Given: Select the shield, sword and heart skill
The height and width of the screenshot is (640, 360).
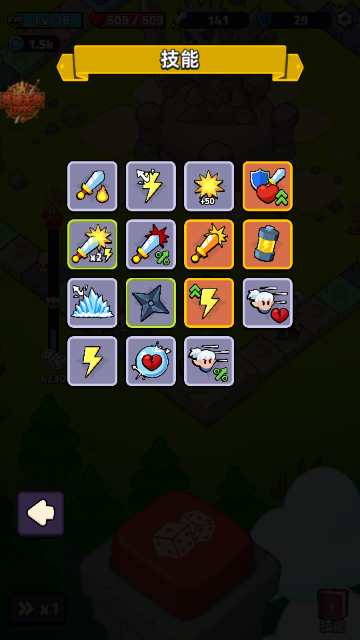Looking at the screenshot, I should pos(267,186).
